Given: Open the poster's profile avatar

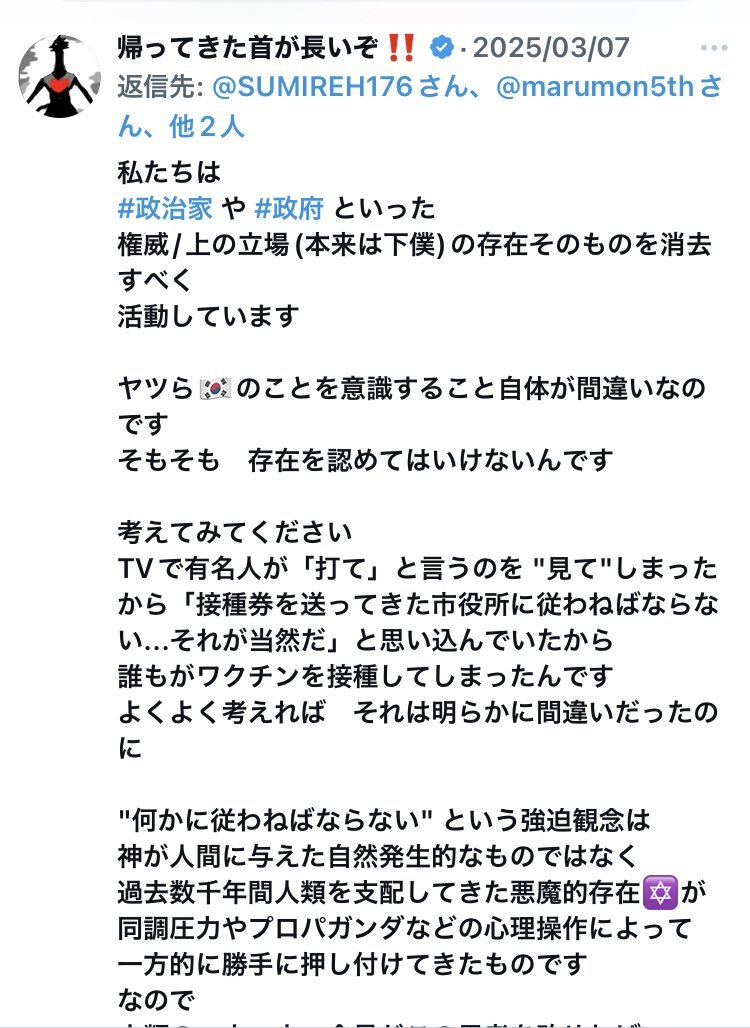Looking at the screenshot, I should pos(60,77).
